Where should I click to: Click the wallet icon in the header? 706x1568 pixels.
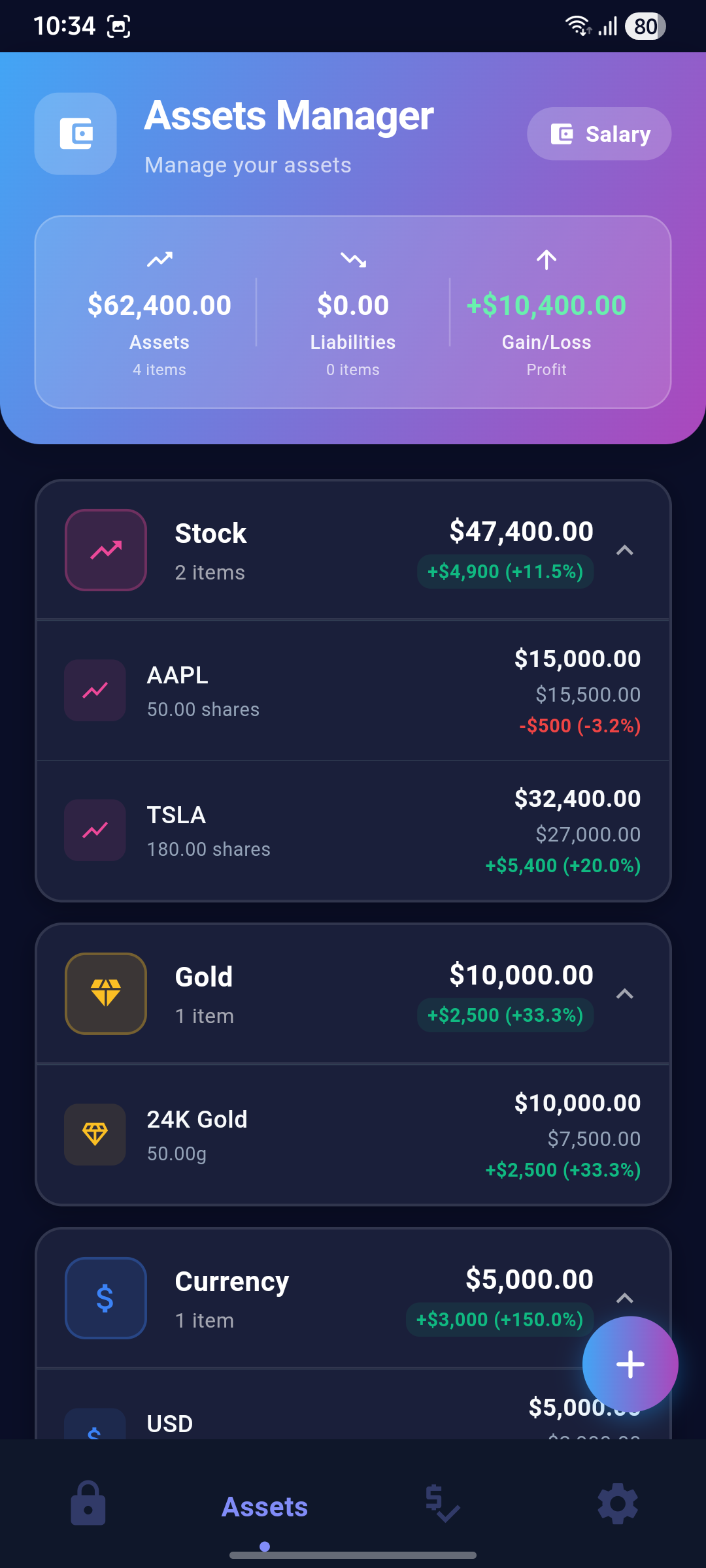75,133
